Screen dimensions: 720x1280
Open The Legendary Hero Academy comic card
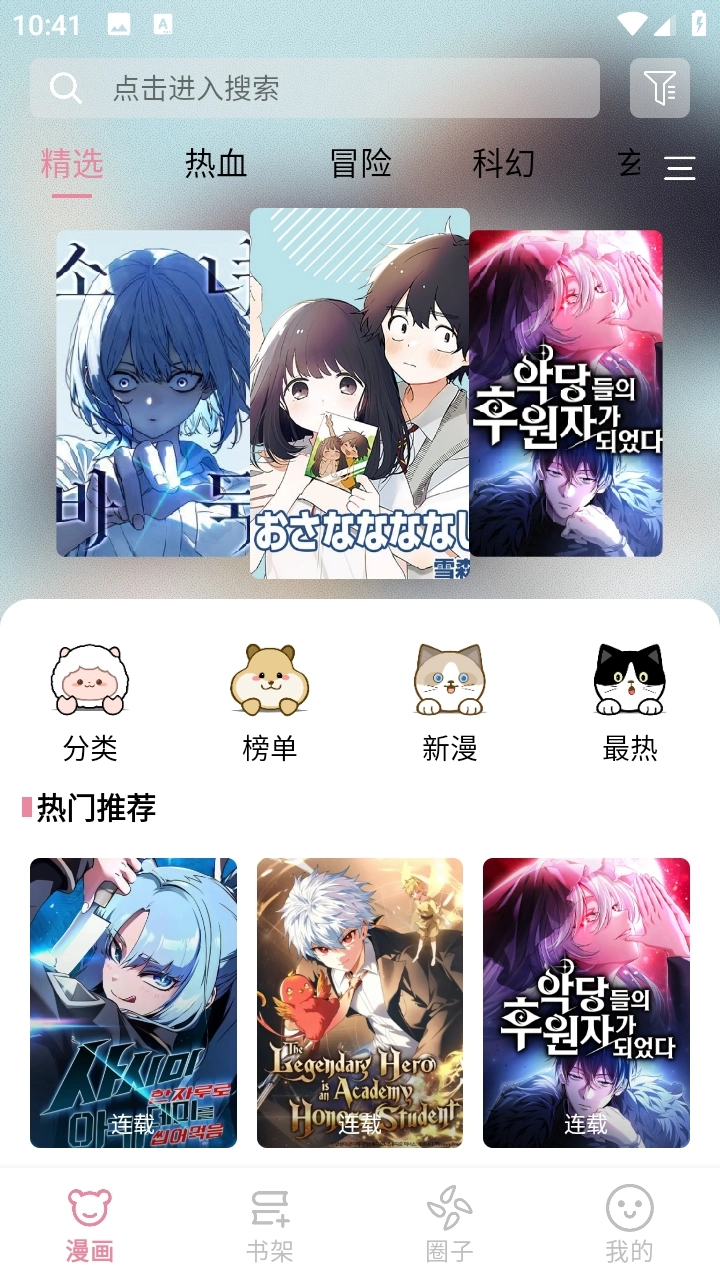click(x=360, y=1002)
